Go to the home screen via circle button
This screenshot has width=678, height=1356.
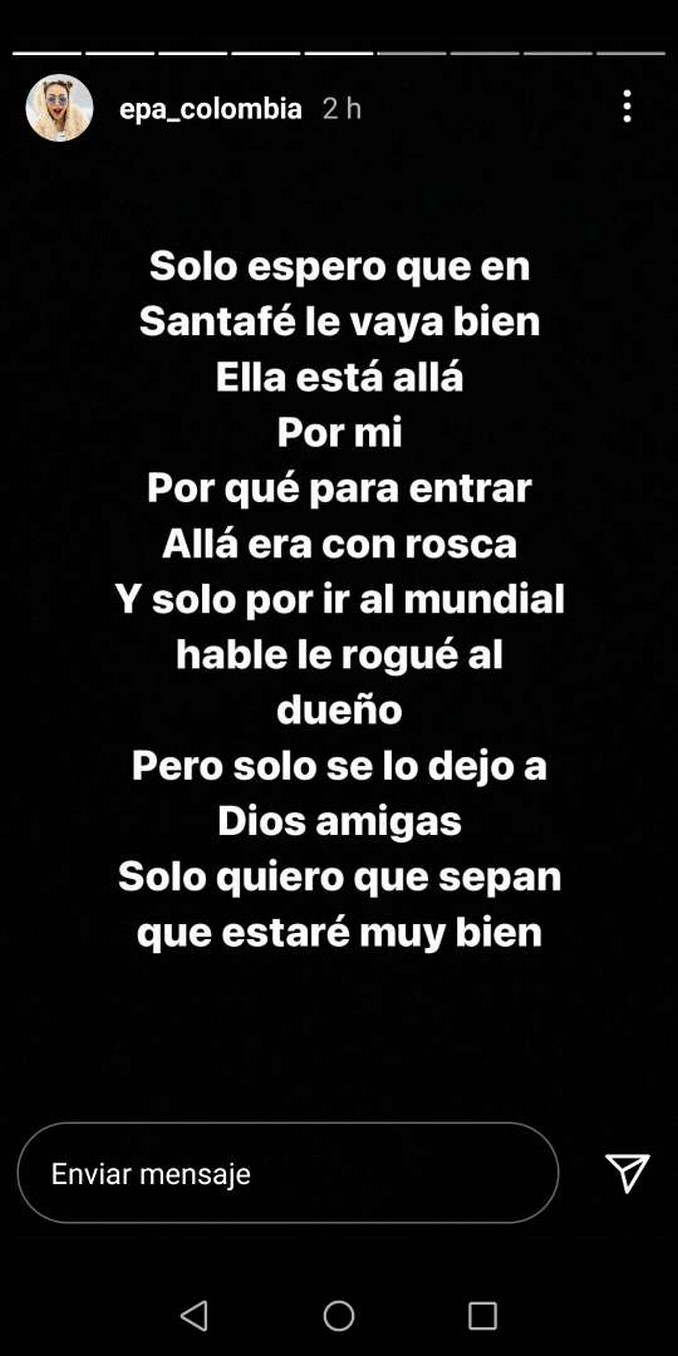point(339,1315)
